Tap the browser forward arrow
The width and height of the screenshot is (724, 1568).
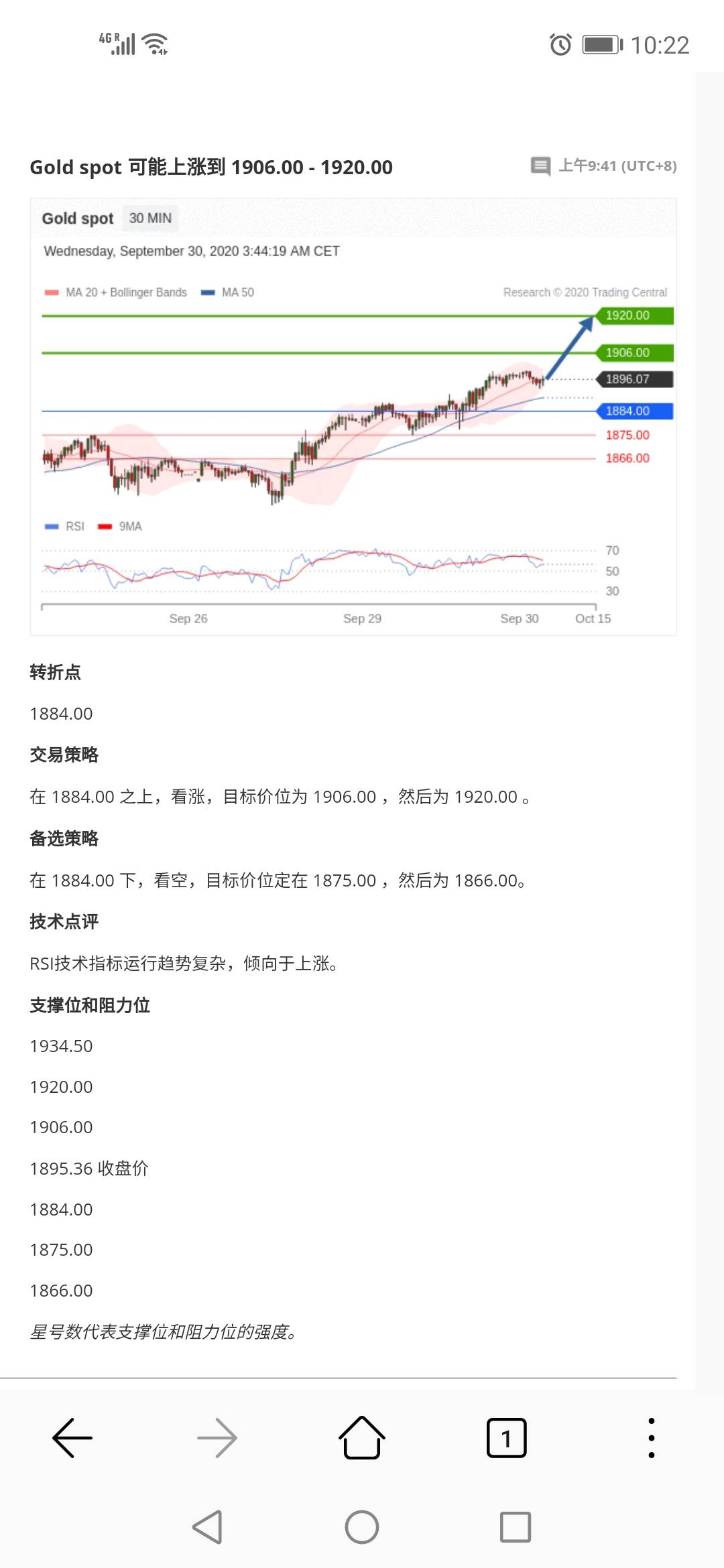click(x=217, y=1438)
